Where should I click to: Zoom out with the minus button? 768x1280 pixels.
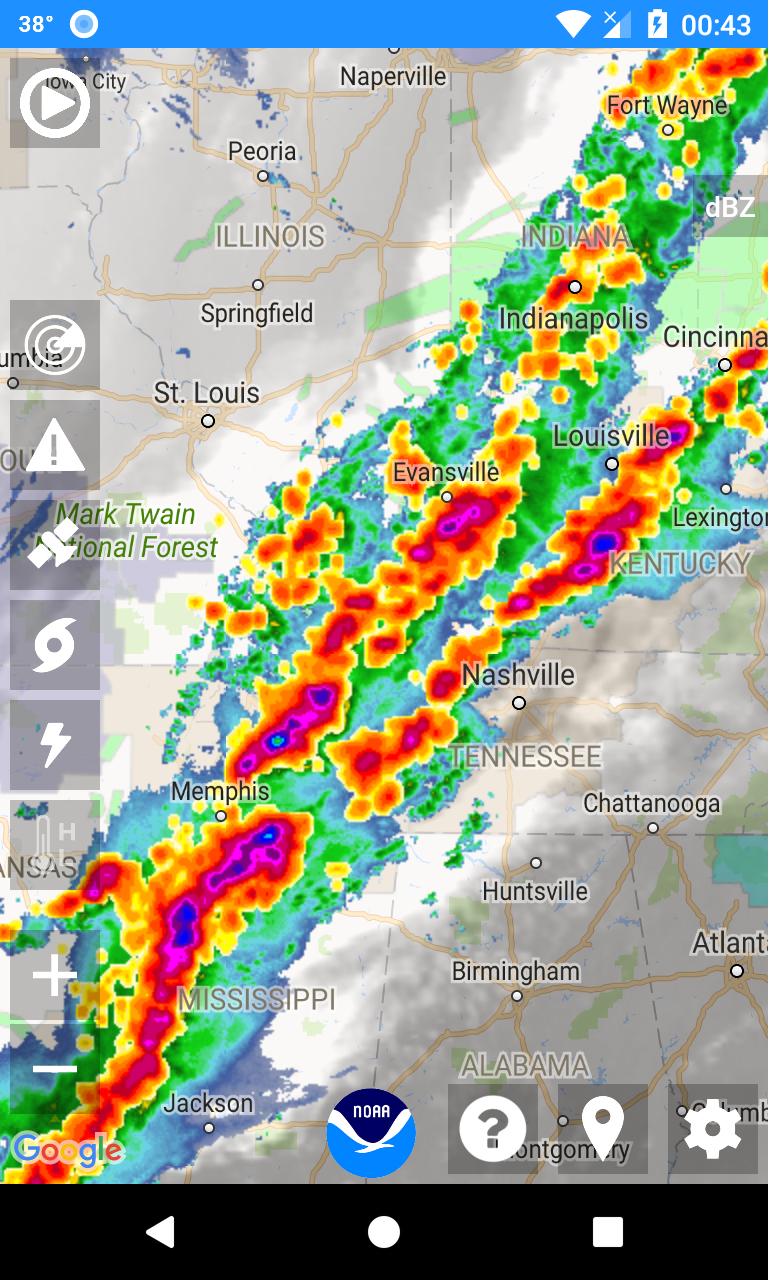(x=55, y=1068)
